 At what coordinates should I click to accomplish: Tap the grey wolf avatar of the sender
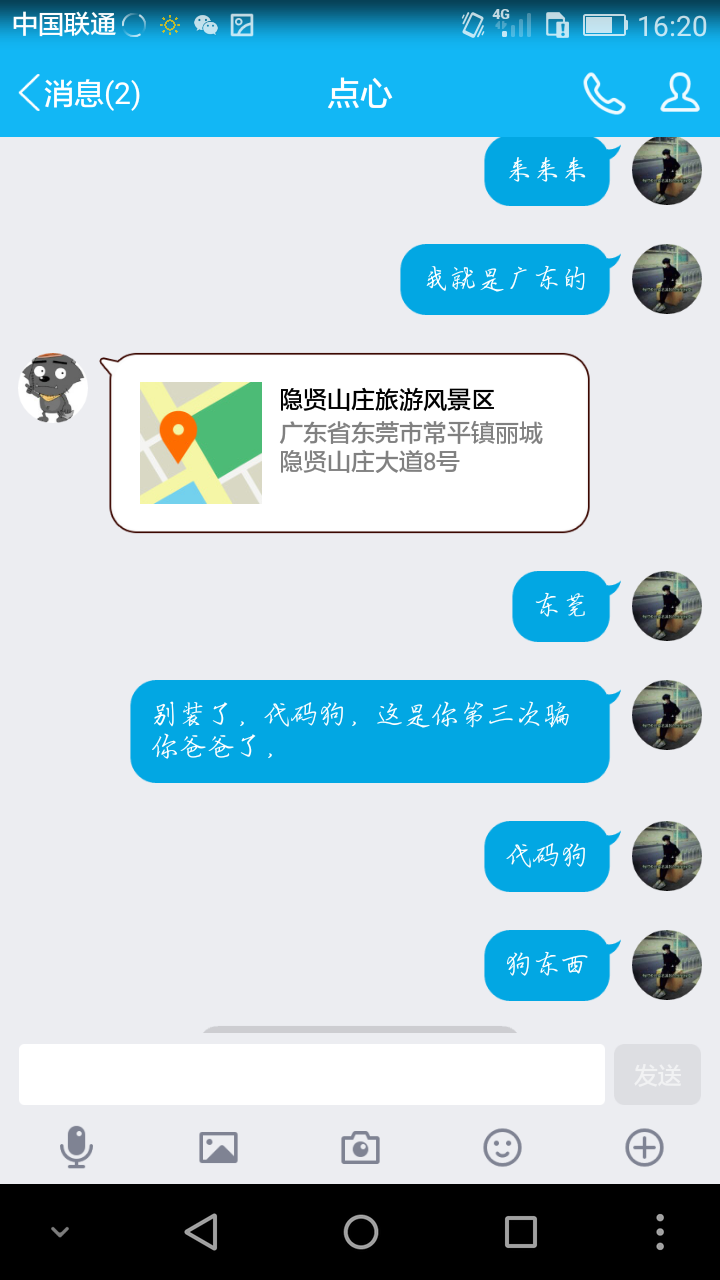(53, 387)
